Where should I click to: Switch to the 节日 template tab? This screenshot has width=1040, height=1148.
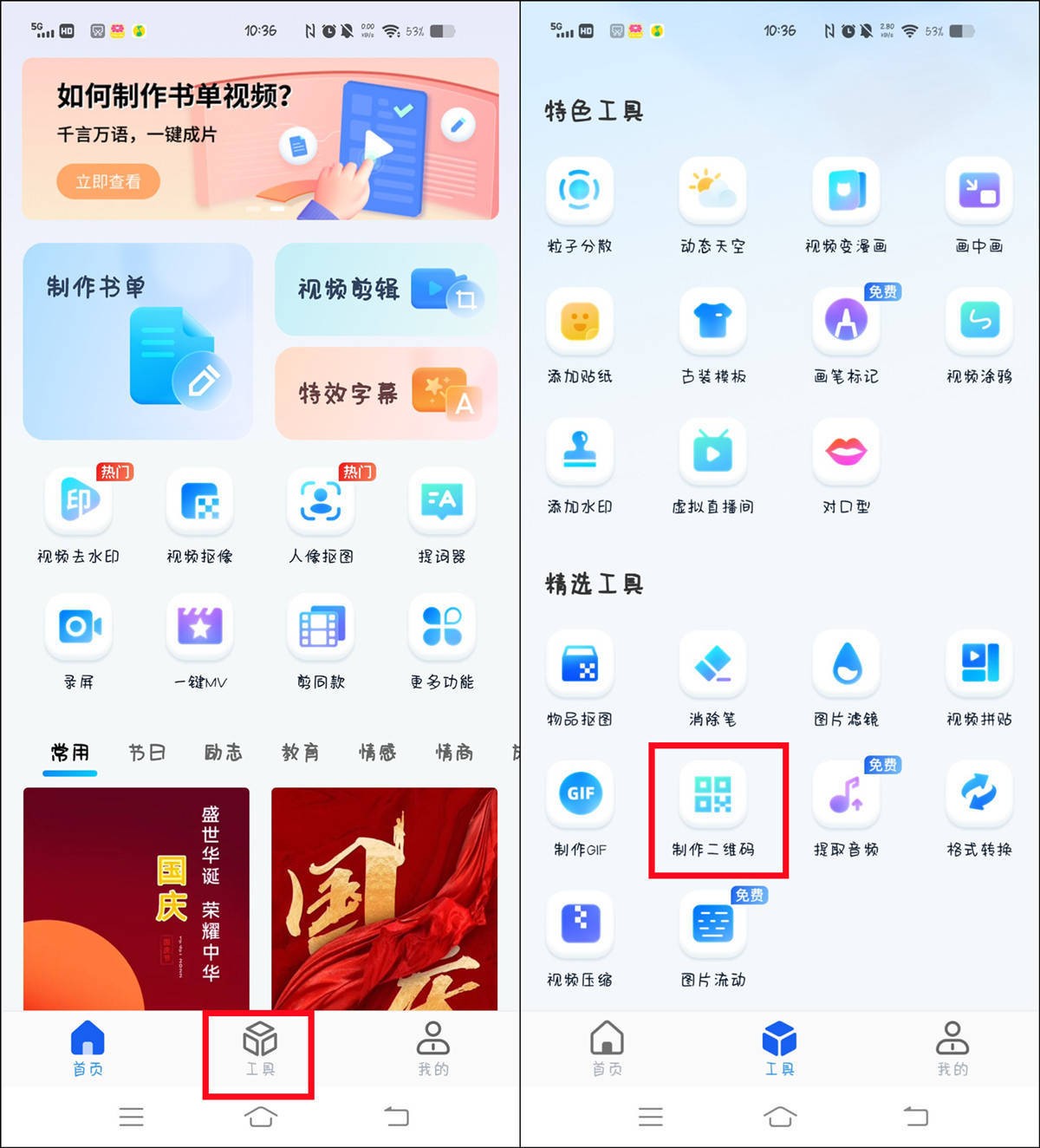pyautogui.click(x=146, y=753)
